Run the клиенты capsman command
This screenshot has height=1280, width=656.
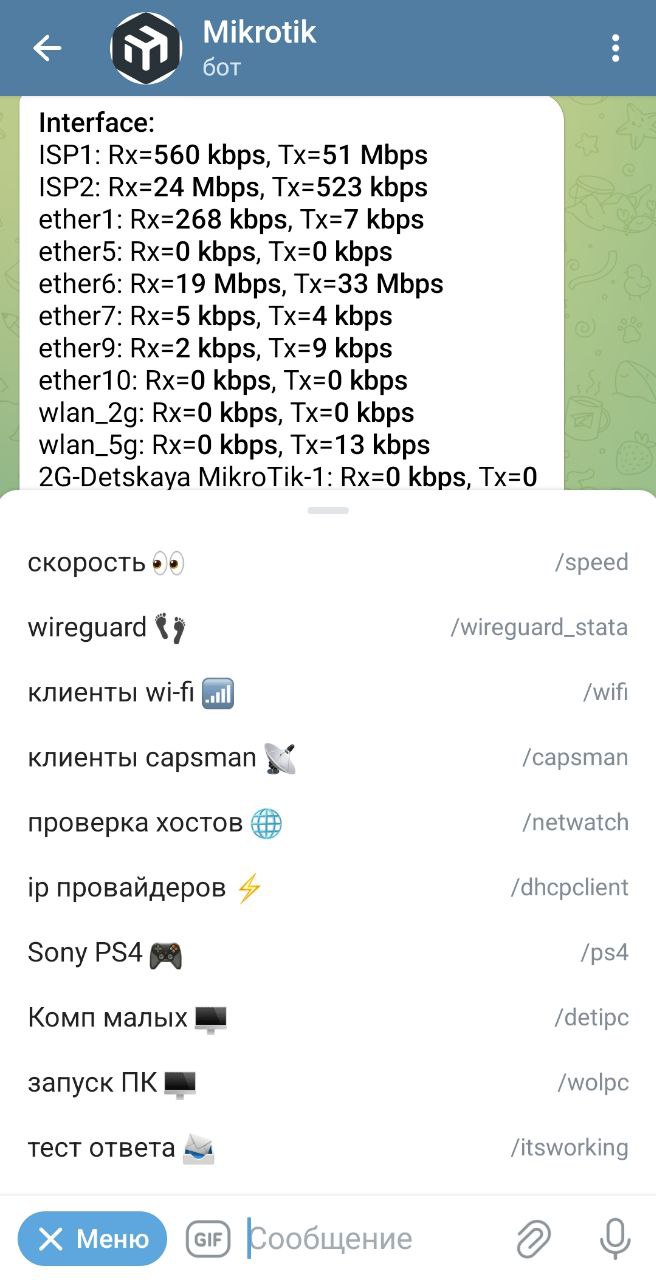click(328, 758)
